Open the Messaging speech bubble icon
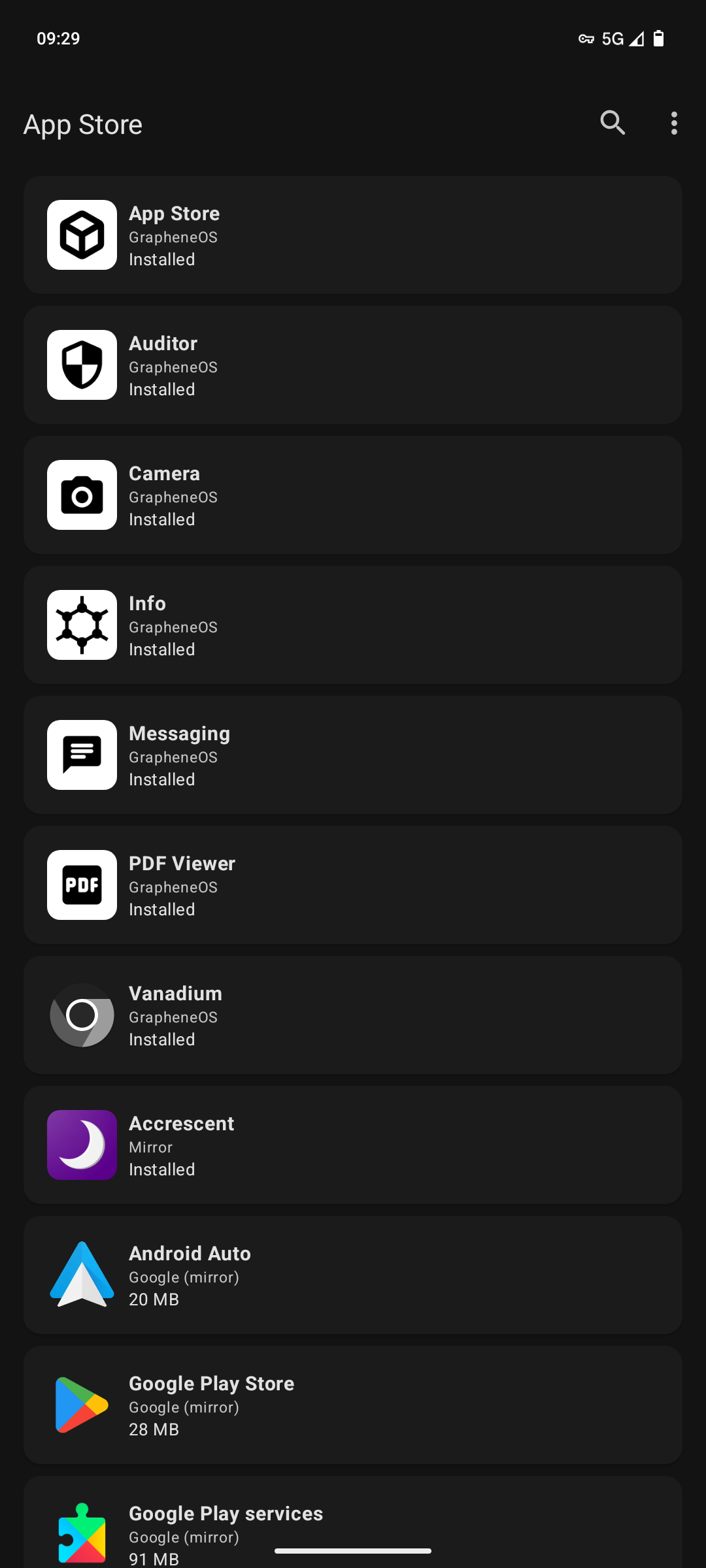 point(81,755)
